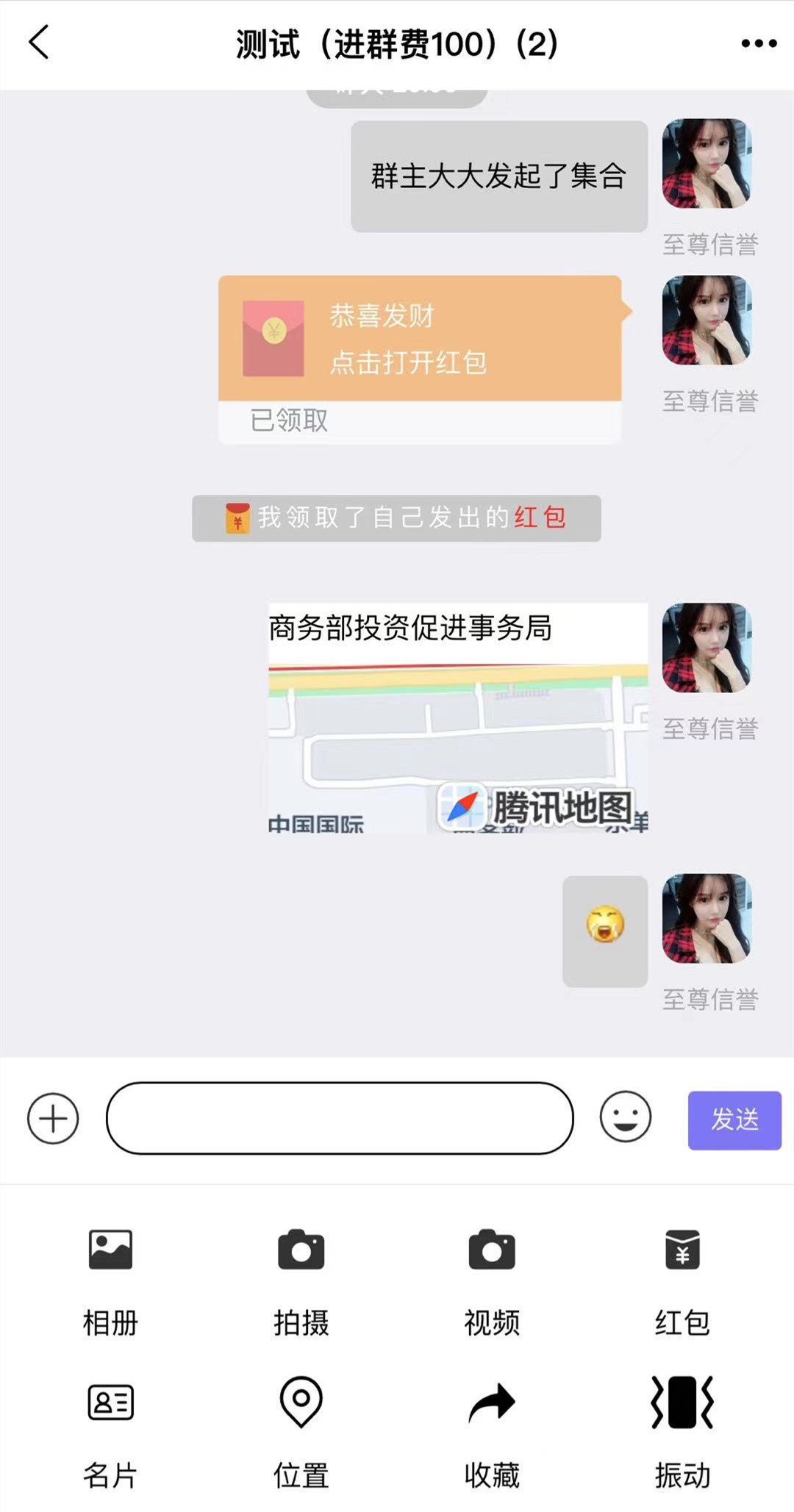Select 视频 to record a video
794x1512 pixels.
click(491, 1279)
